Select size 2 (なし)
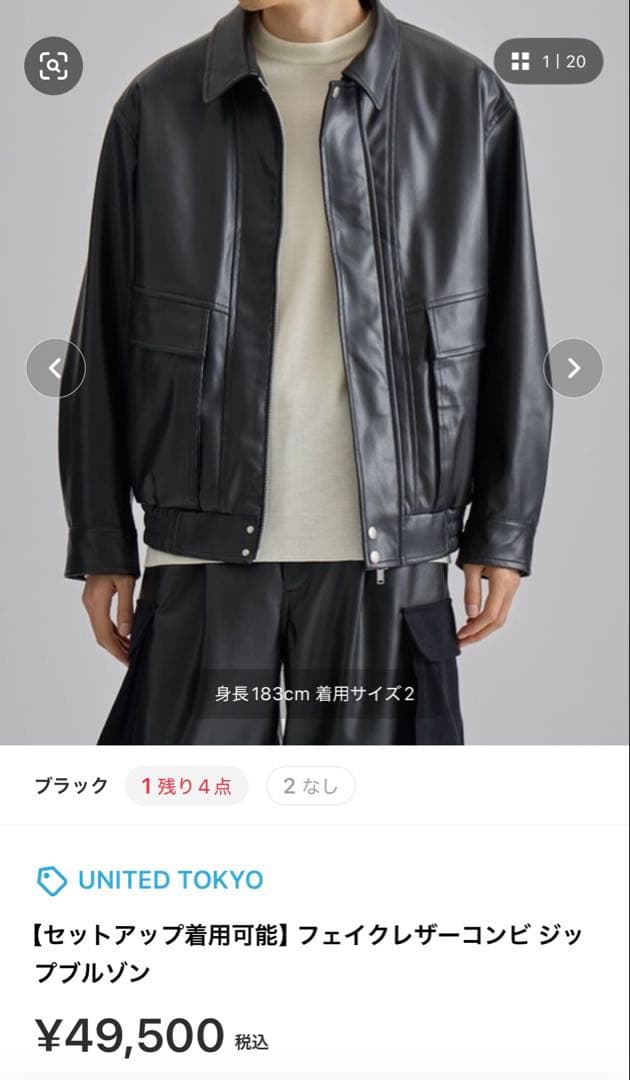The height and width of the screenshot is (1080, 630). pyautogui.click(x=310, y=786)
